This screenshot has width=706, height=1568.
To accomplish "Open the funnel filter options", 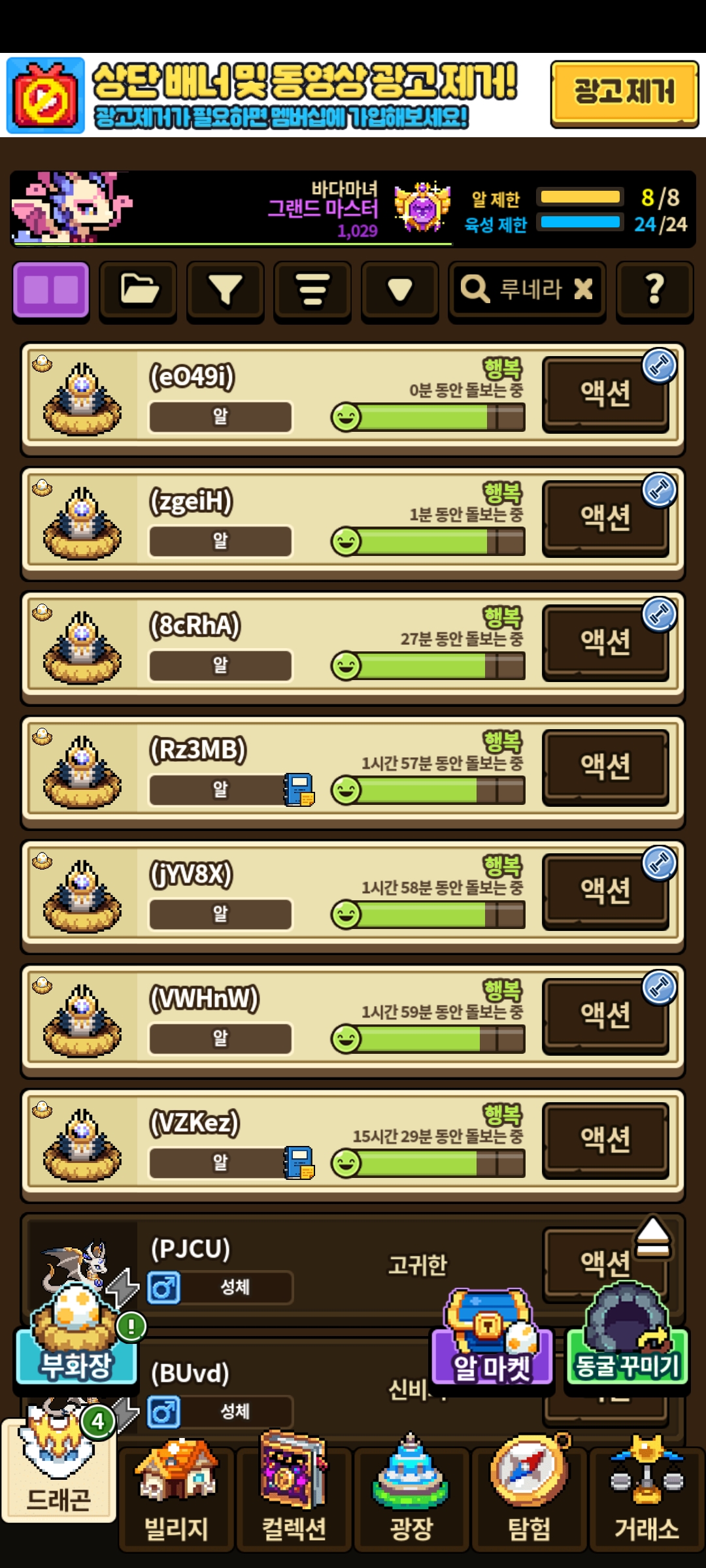I will 225,290.
